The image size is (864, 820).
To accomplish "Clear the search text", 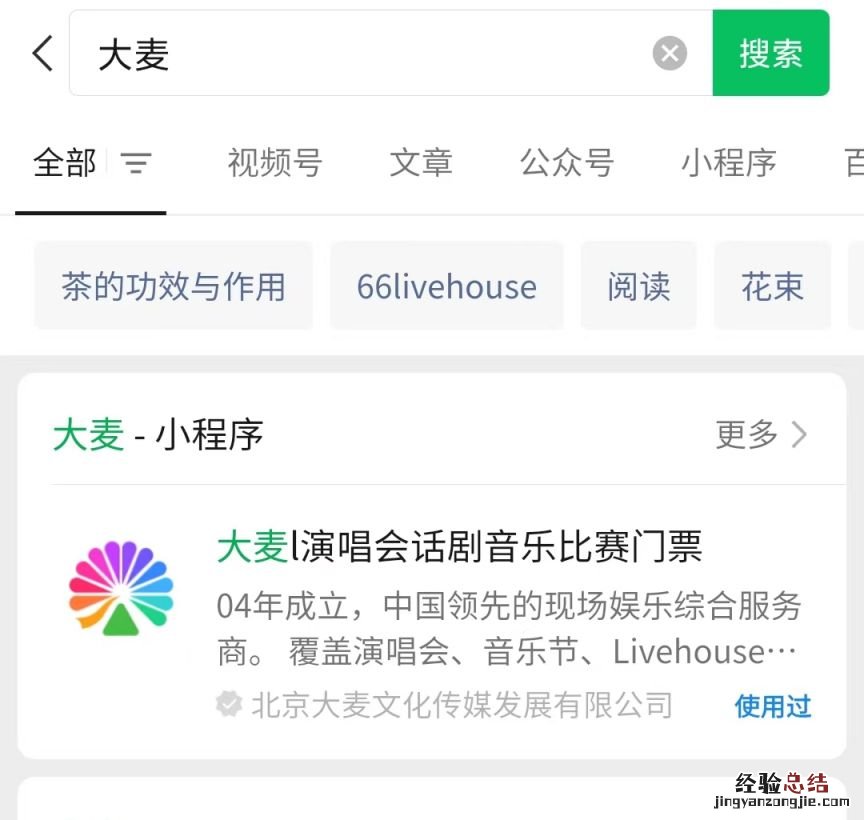I will pos(670,53).
